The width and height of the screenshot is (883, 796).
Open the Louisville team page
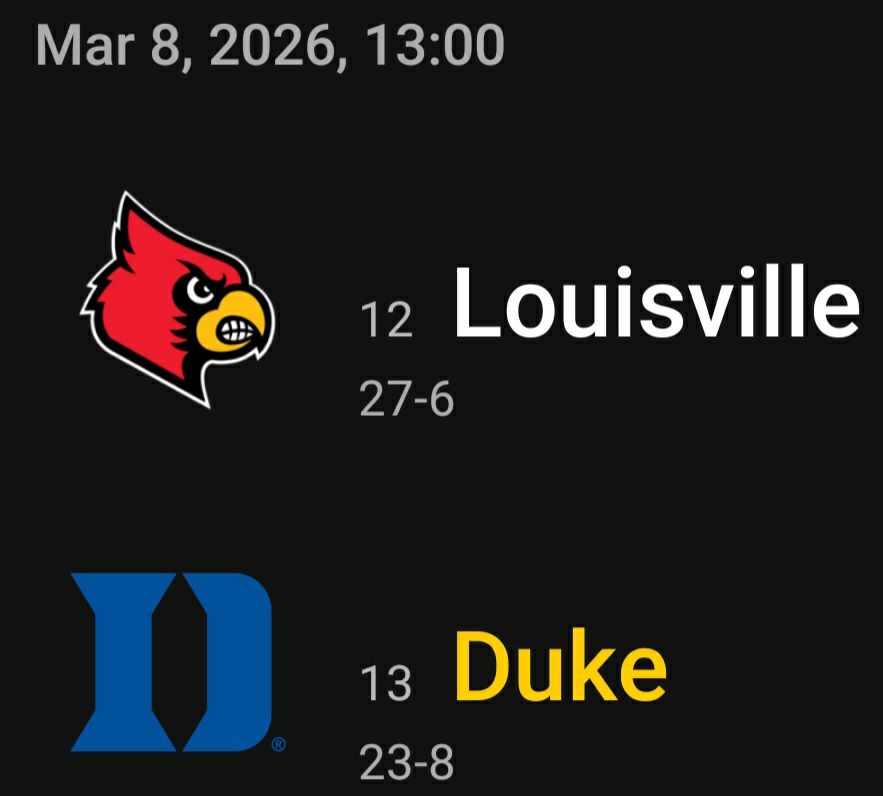coord(655,301)
